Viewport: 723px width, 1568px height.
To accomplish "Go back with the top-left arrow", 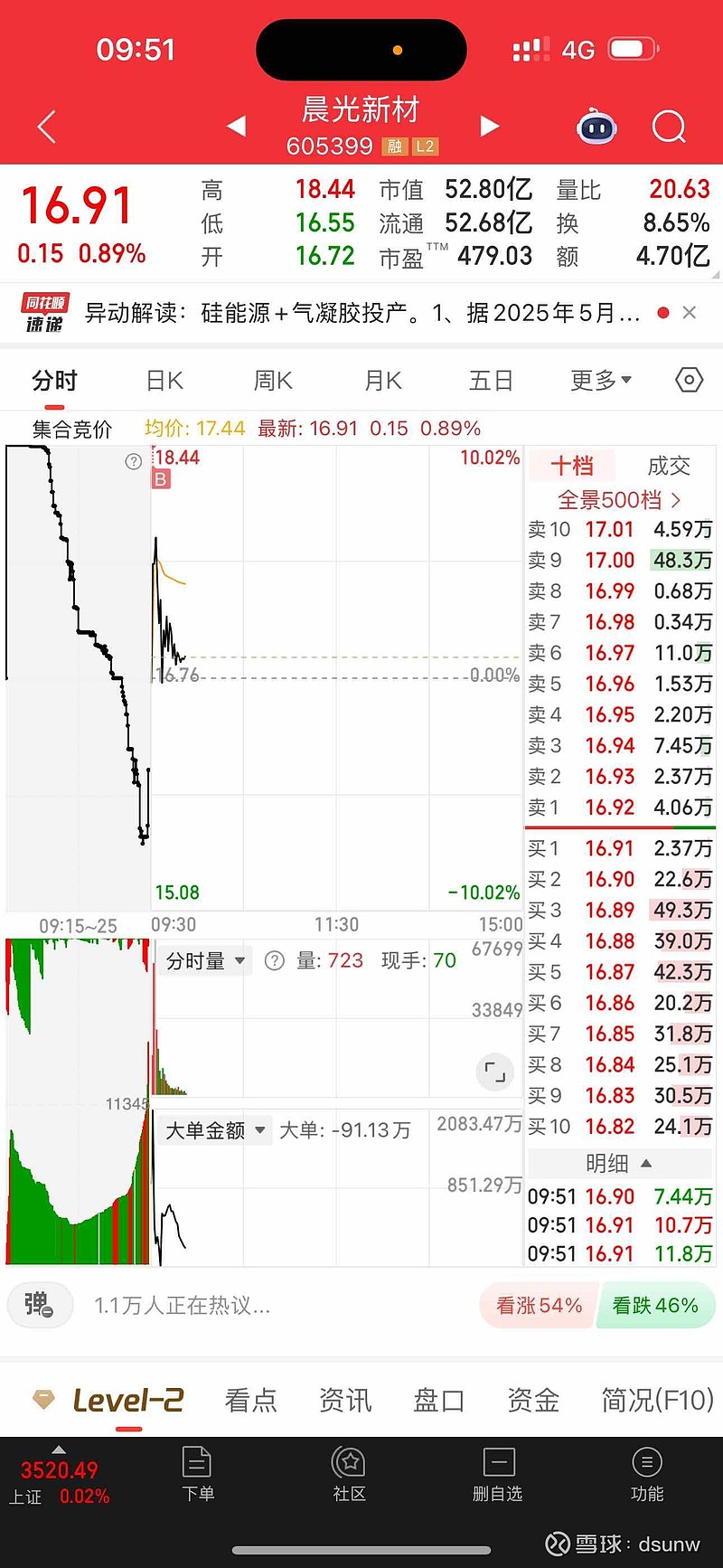I will [47, 127].
